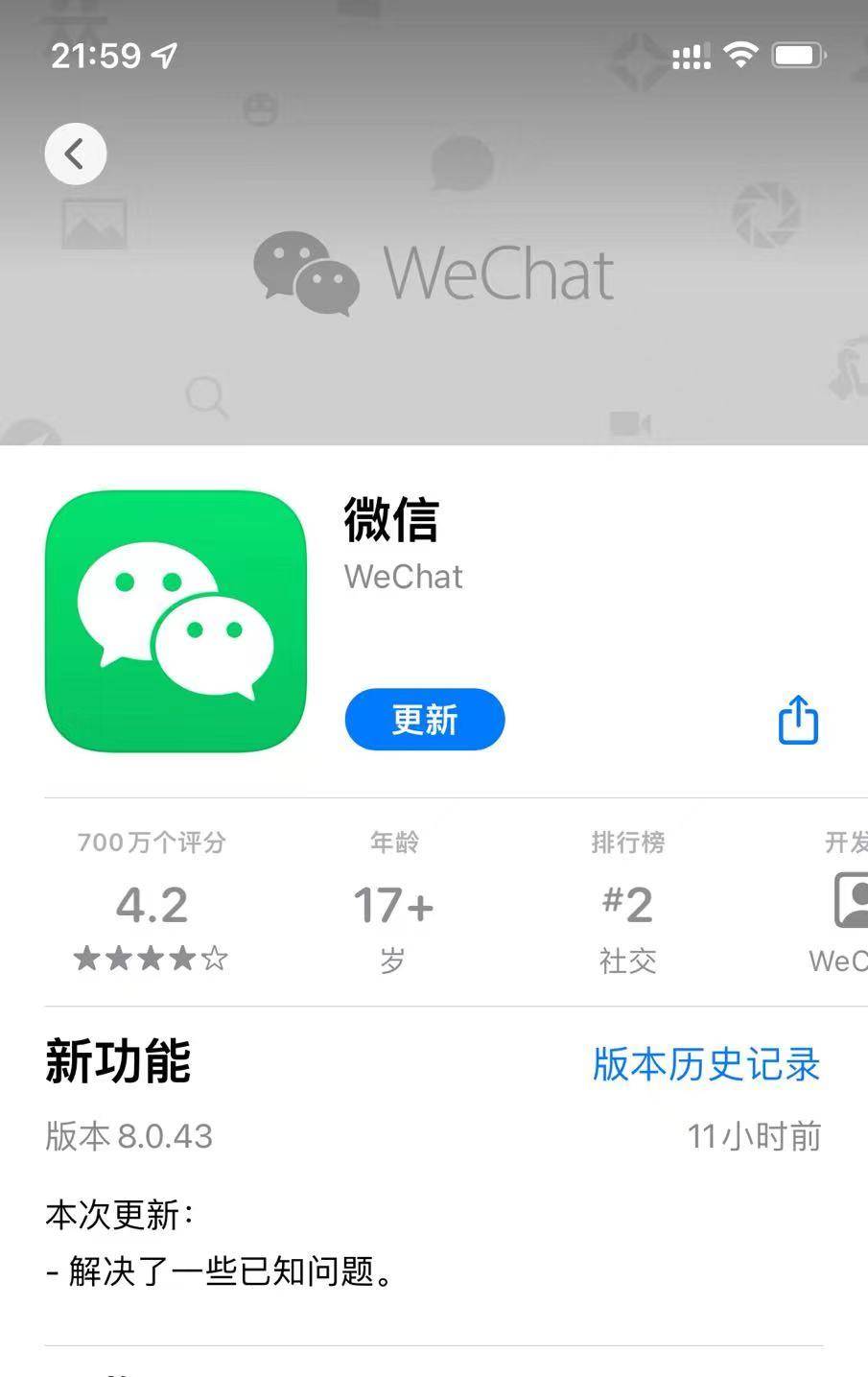Share the WeChat app page
The image size is (868, 1377).
pos(798,720)
